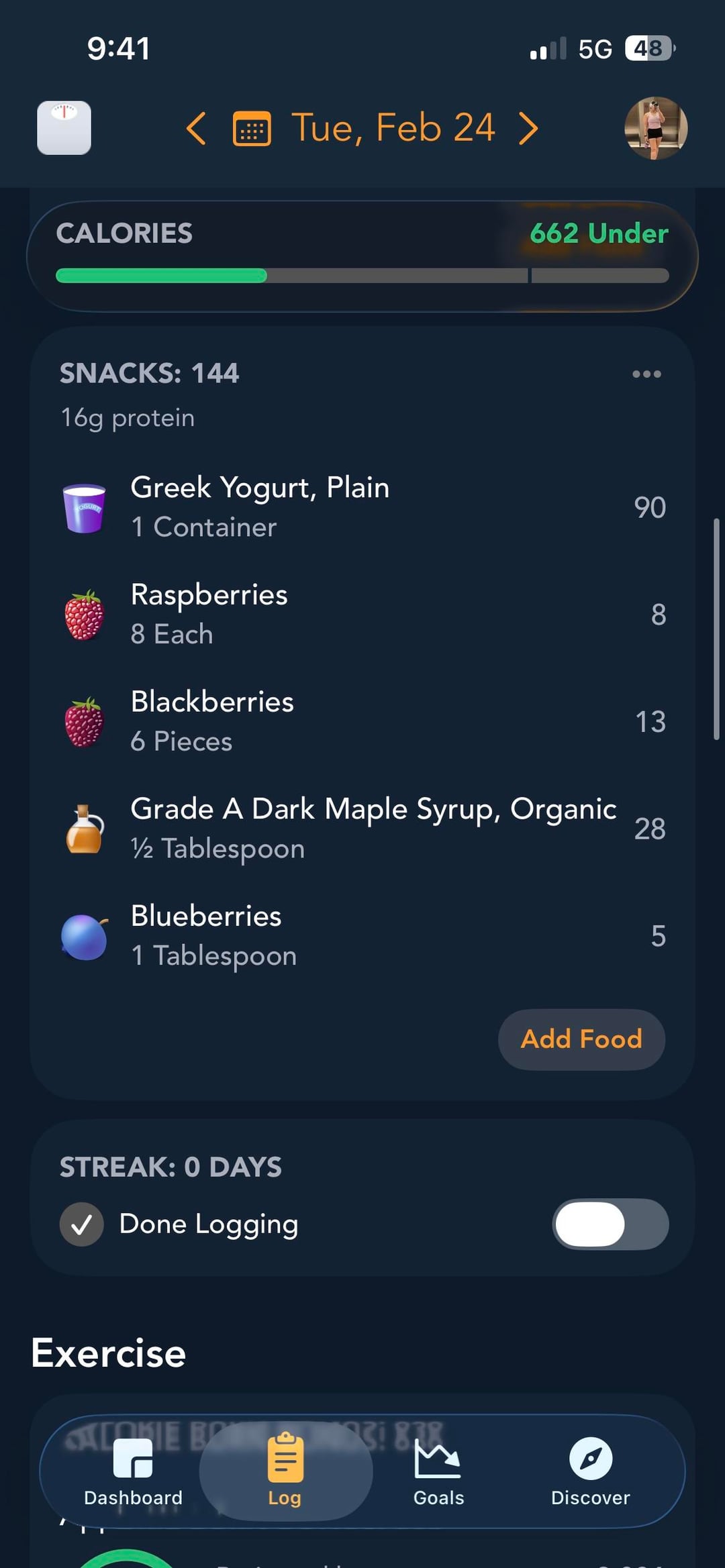Select the Log tab
The width and height of the screenshot is (725, 1568).
click(x=285, y=1471)
